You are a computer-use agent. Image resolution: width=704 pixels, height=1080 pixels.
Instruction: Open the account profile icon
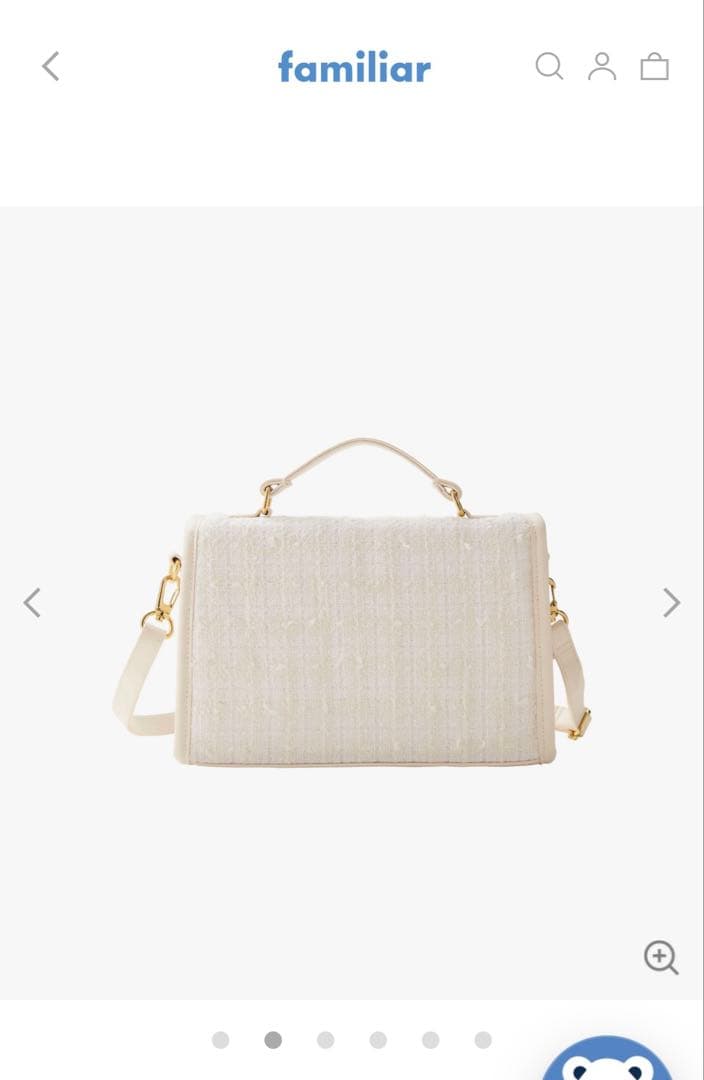click(x=601, y=66)
